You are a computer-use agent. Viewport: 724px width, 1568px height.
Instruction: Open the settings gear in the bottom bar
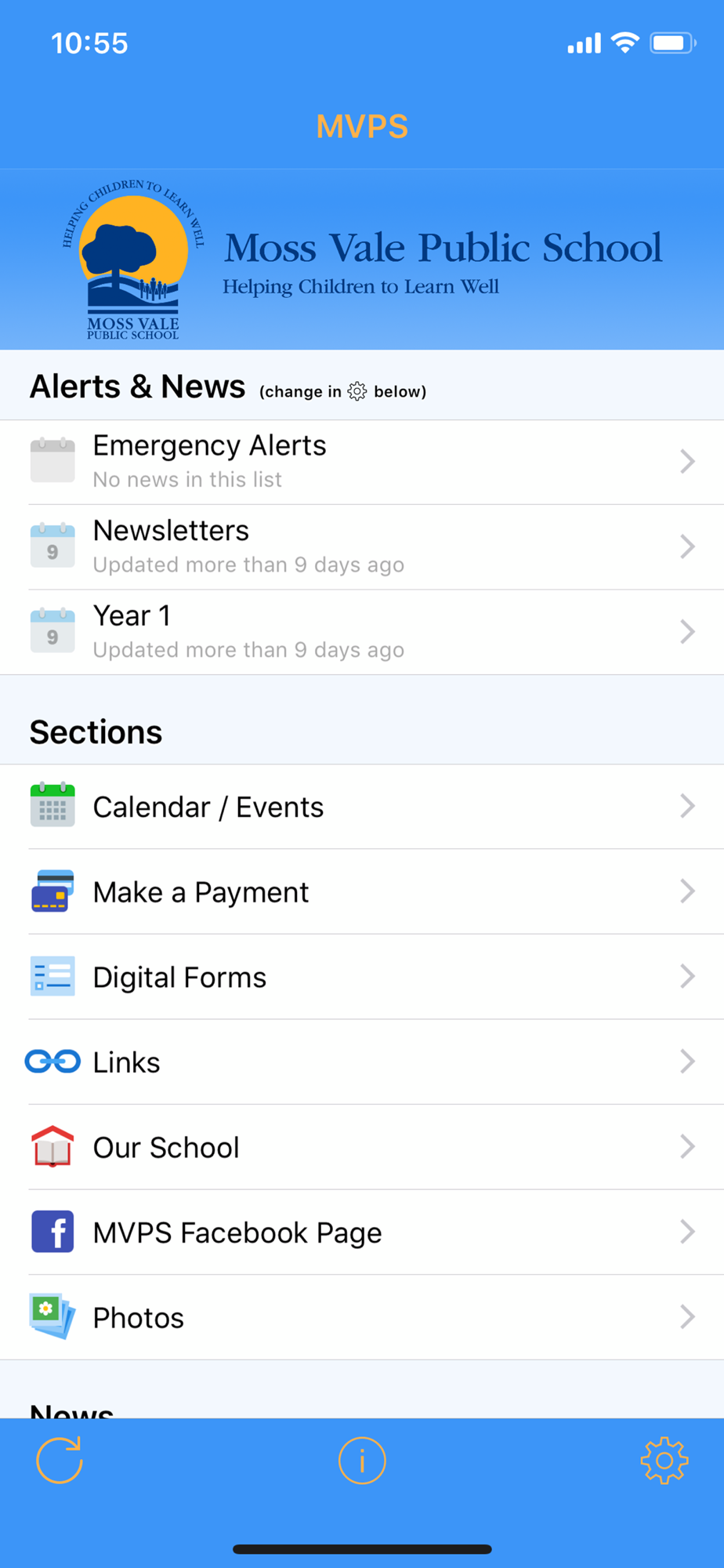click(664, 1461)
